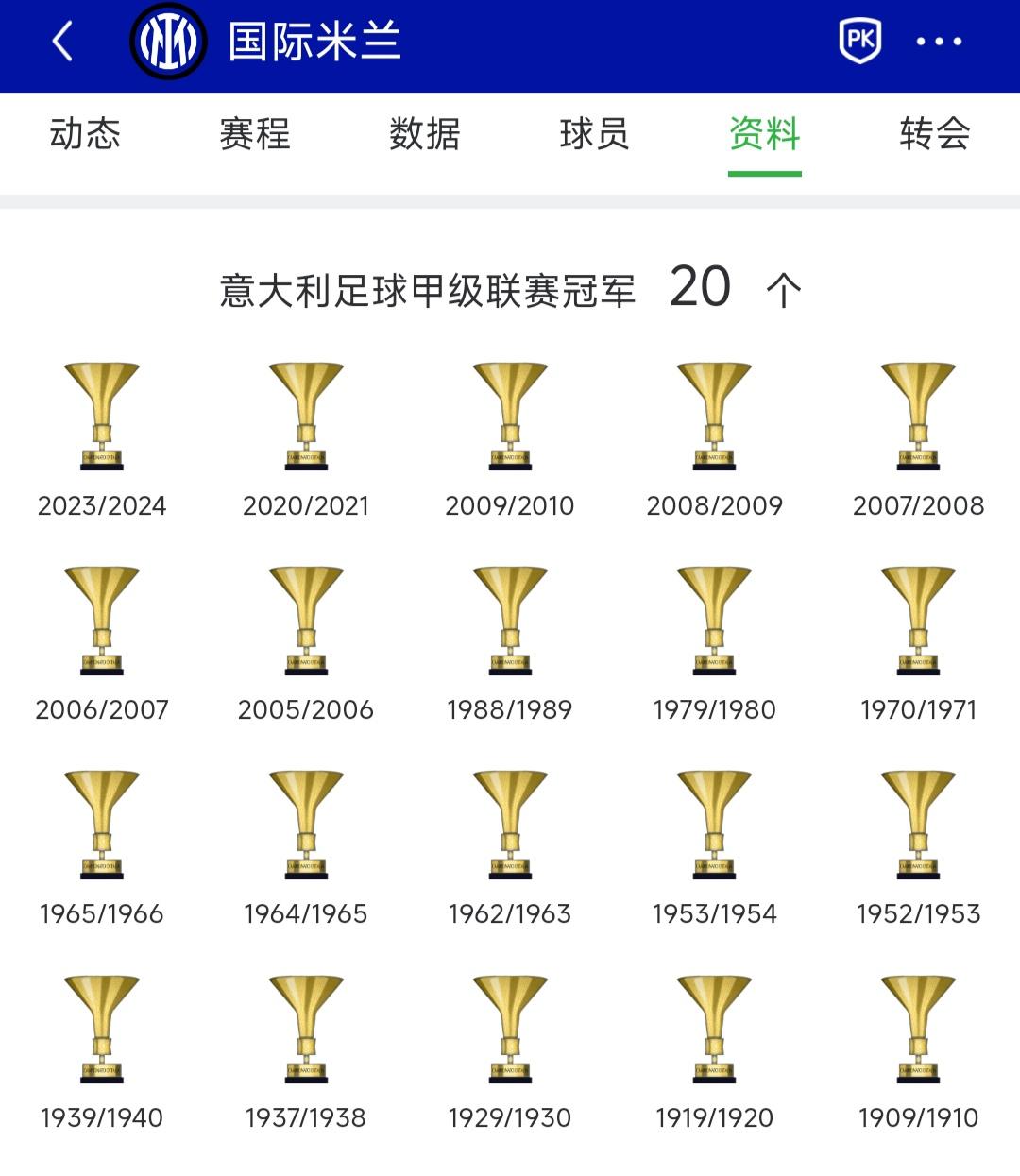The height and width of the screenshot is (1176, 1020).
Task: Switch to the 动态 tab
Action: 87,136
